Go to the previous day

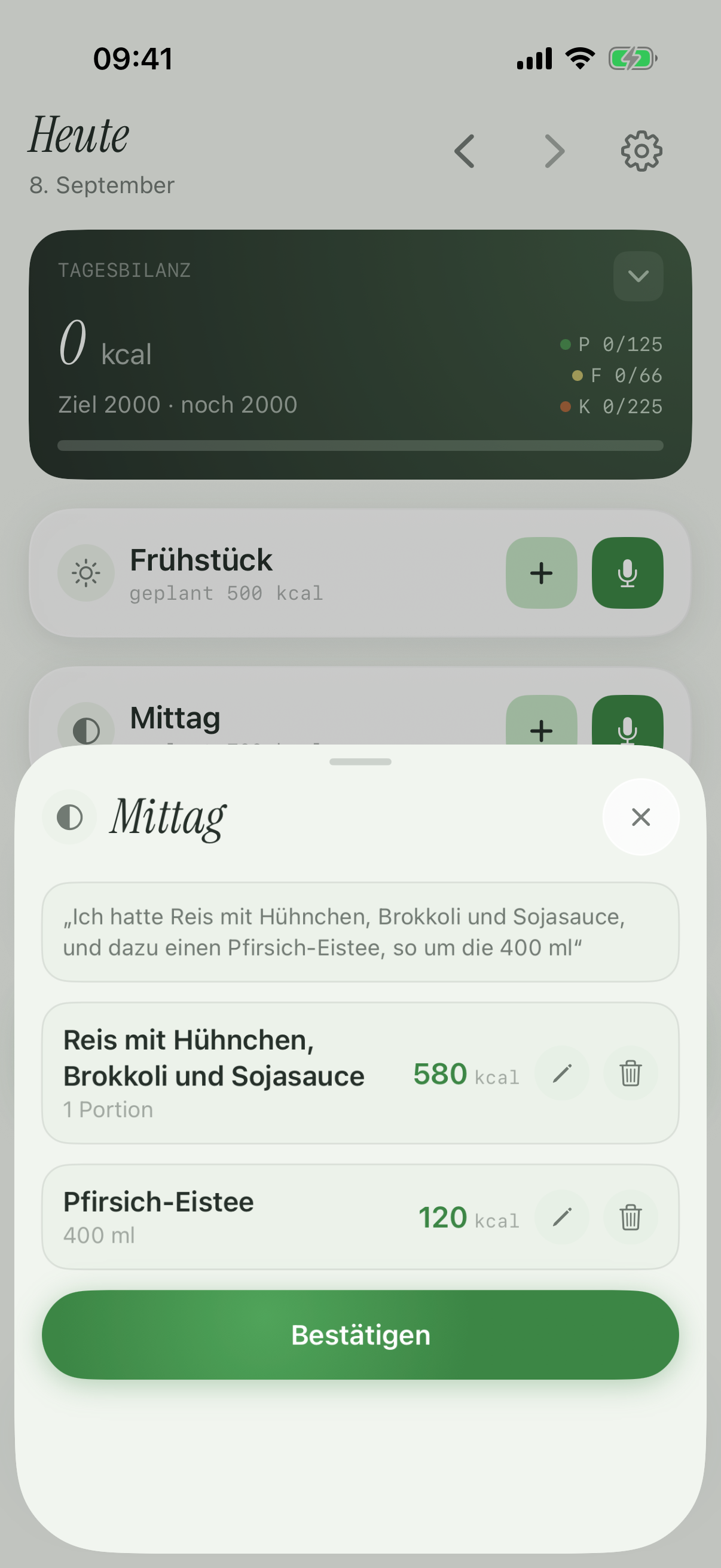(x=465, y=151)
